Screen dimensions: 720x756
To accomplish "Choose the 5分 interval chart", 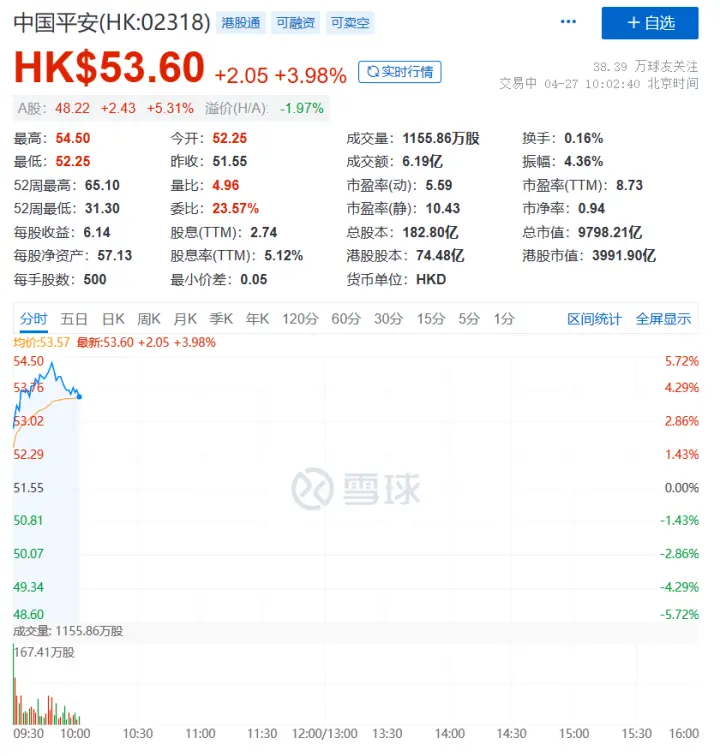I will [469, 319].
